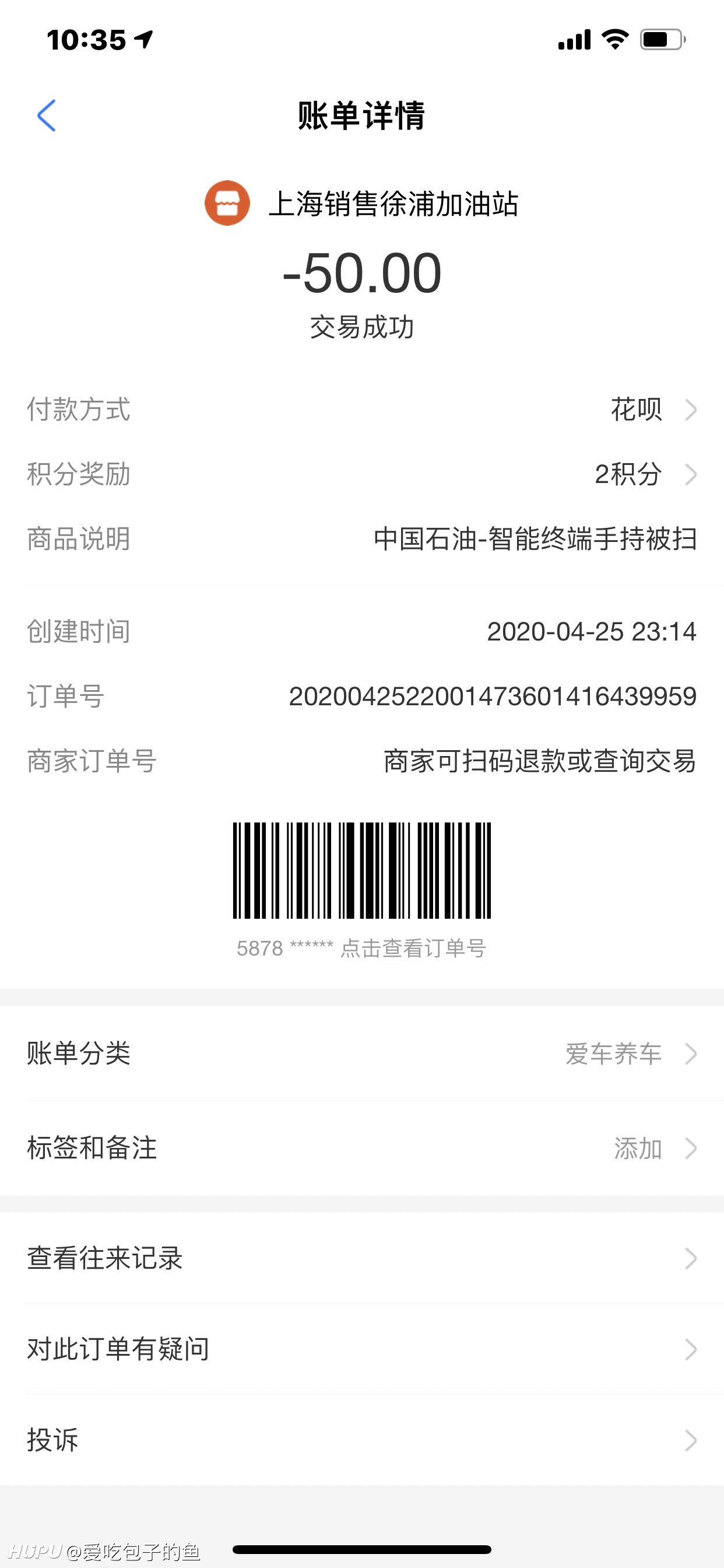This screenshot has height=1568, width=724.
Task: Open 查看往来记录
Action: tap(362, 1258)
